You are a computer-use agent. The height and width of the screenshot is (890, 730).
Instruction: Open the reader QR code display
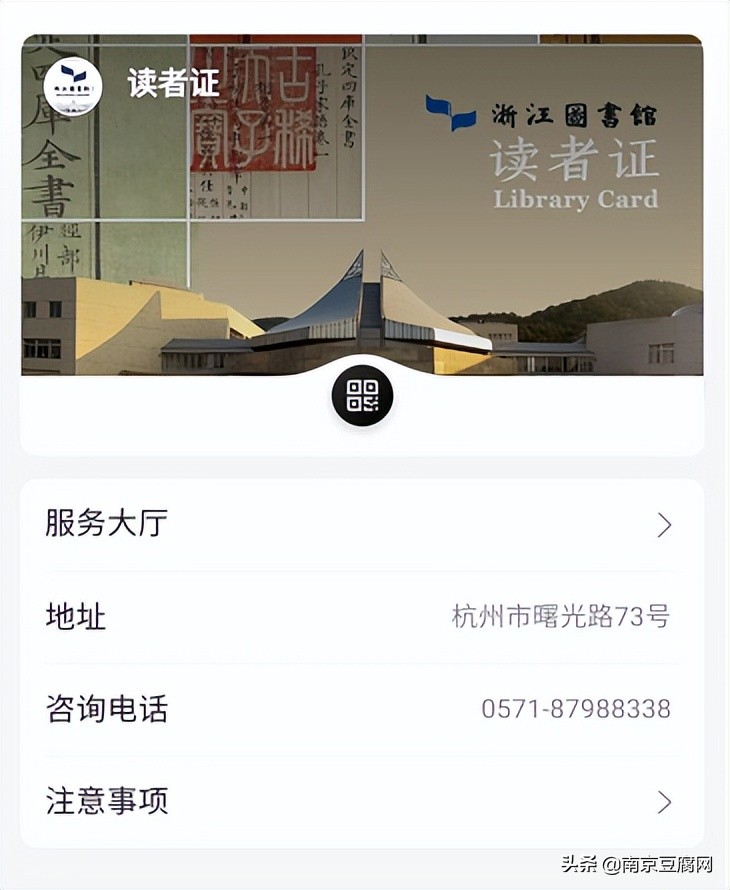(x=365, y=396)
